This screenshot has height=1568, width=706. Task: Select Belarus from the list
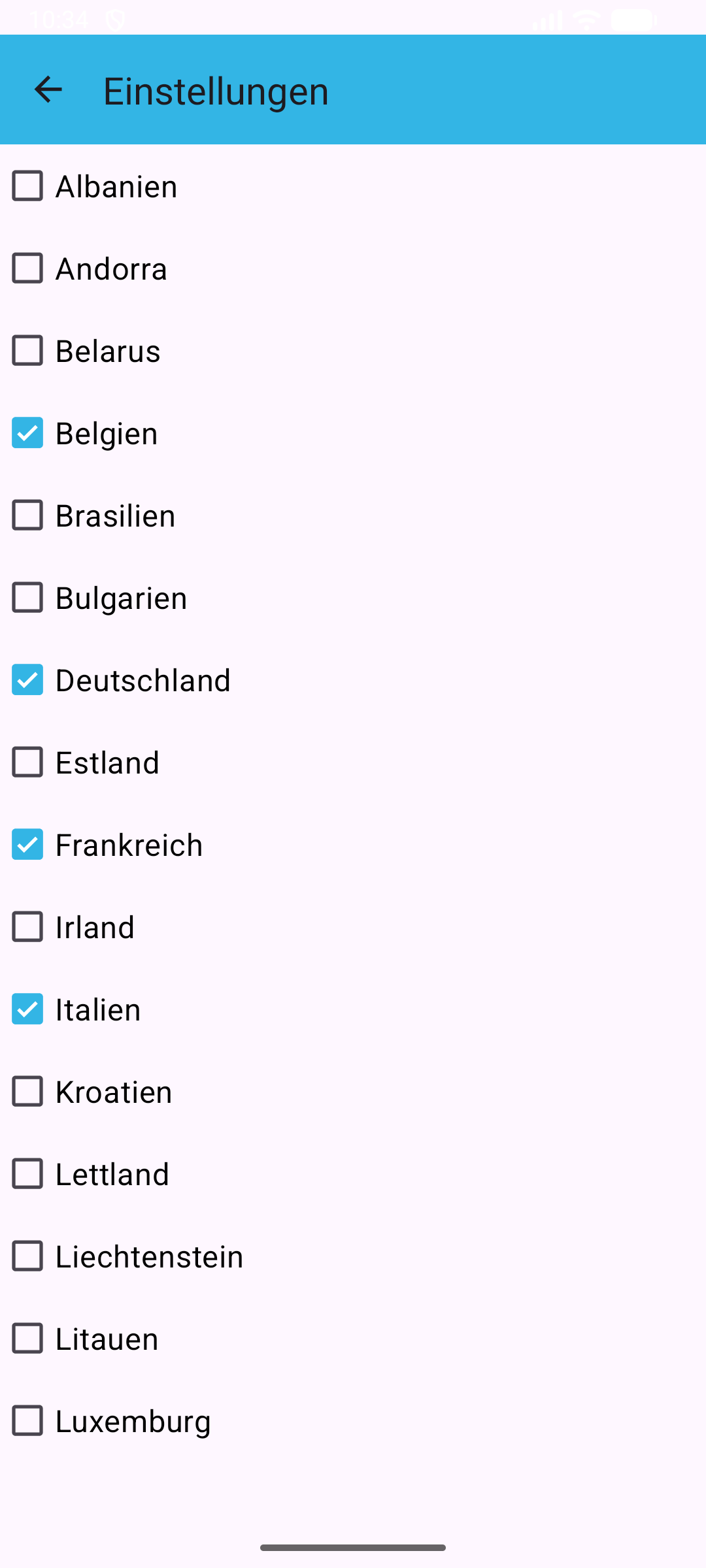(x=27, y=351)
